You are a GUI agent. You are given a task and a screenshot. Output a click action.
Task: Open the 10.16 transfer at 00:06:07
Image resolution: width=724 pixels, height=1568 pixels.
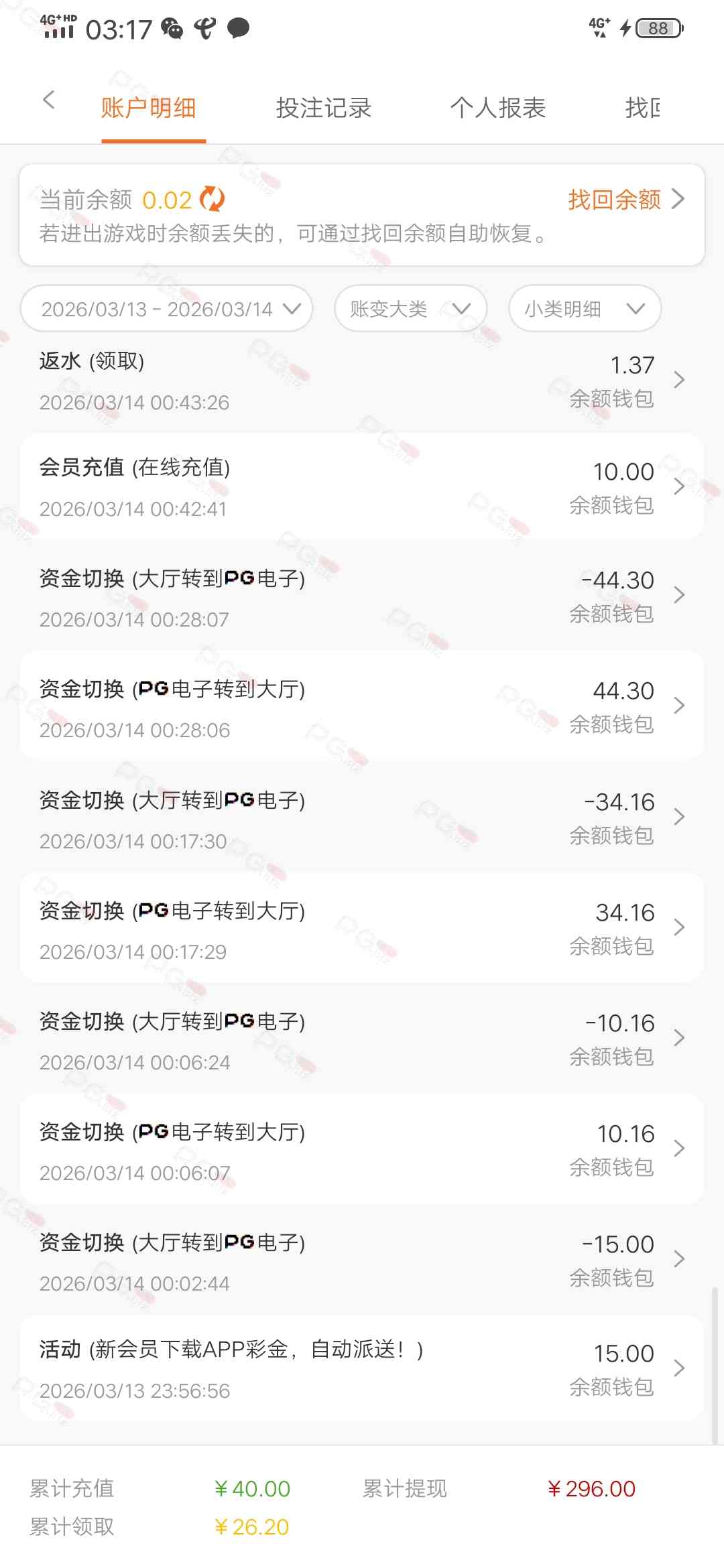(x=362, y=1150)
